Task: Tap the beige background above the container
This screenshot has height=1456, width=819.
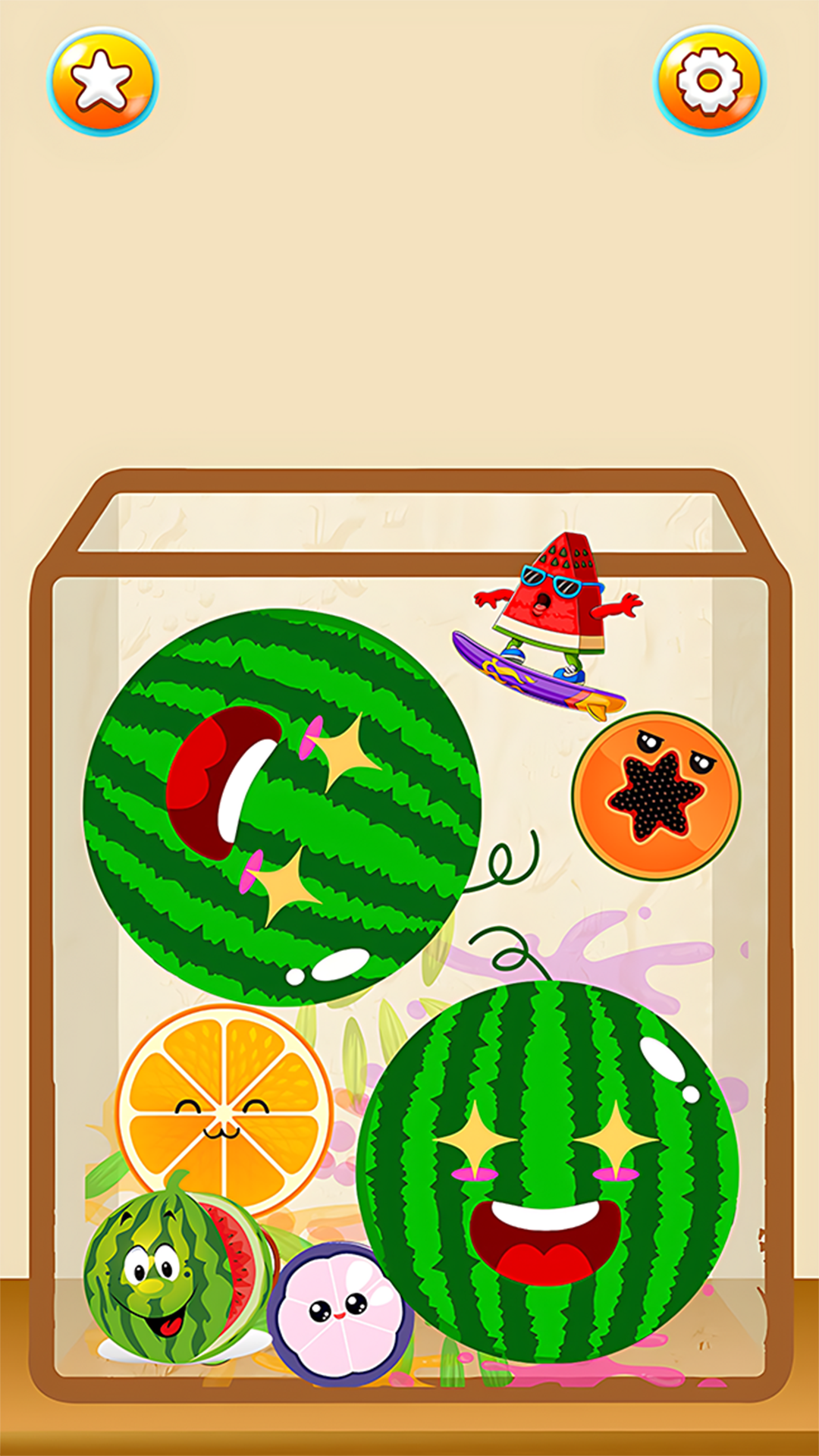Action: [409, 303]
